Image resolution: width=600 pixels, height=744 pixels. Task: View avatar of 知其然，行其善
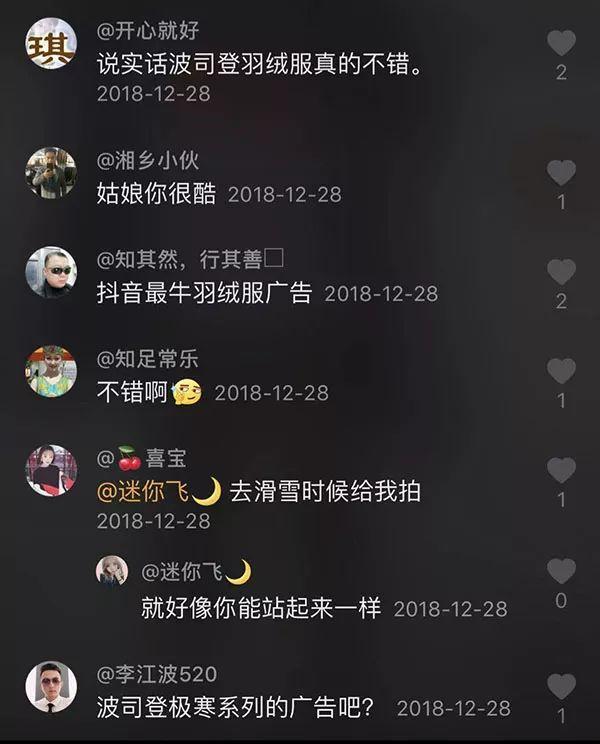pyautogui.click(x=51, y=272)
